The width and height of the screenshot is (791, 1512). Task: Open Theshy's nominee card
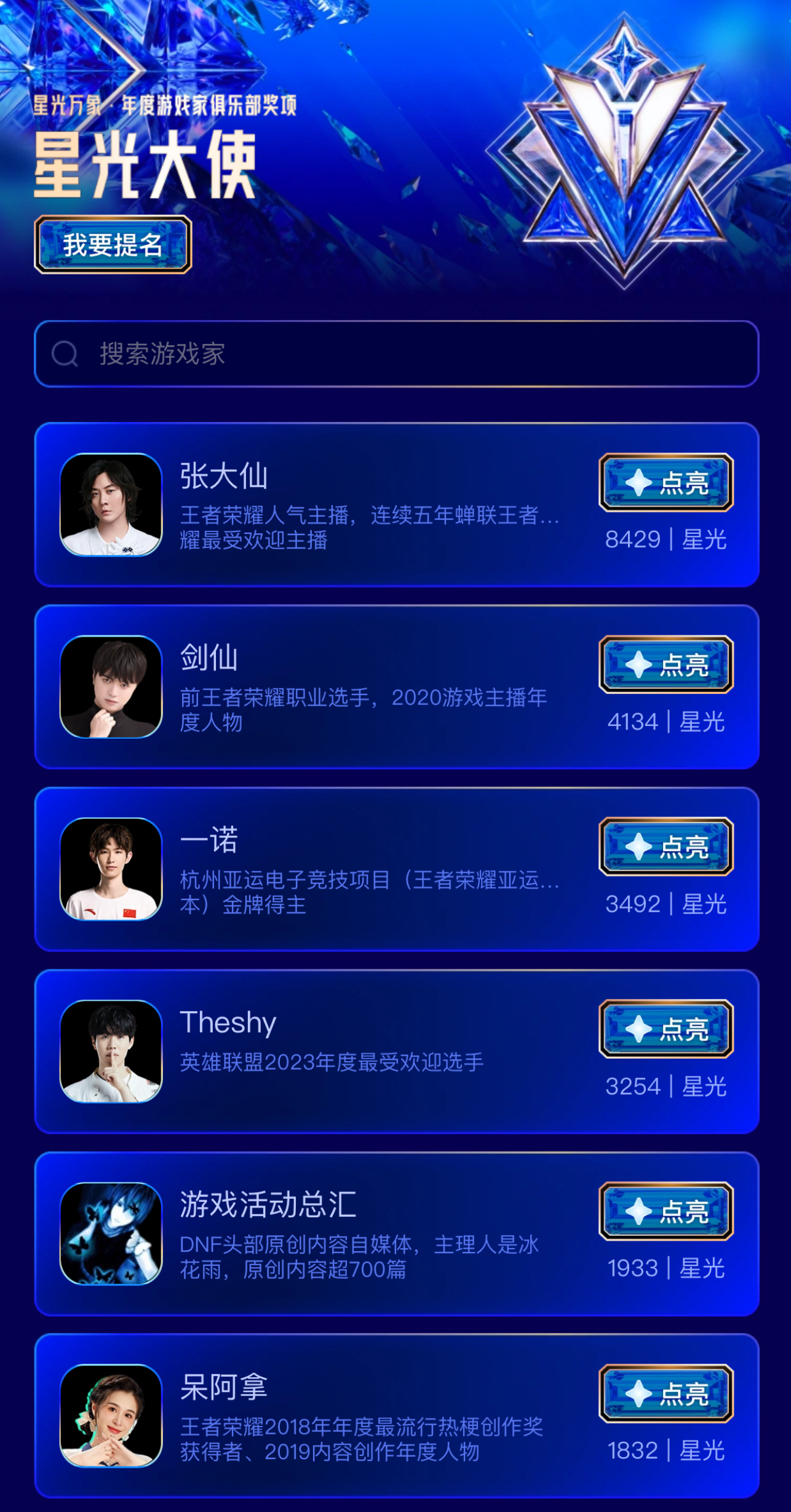[x=397, y=1051]
